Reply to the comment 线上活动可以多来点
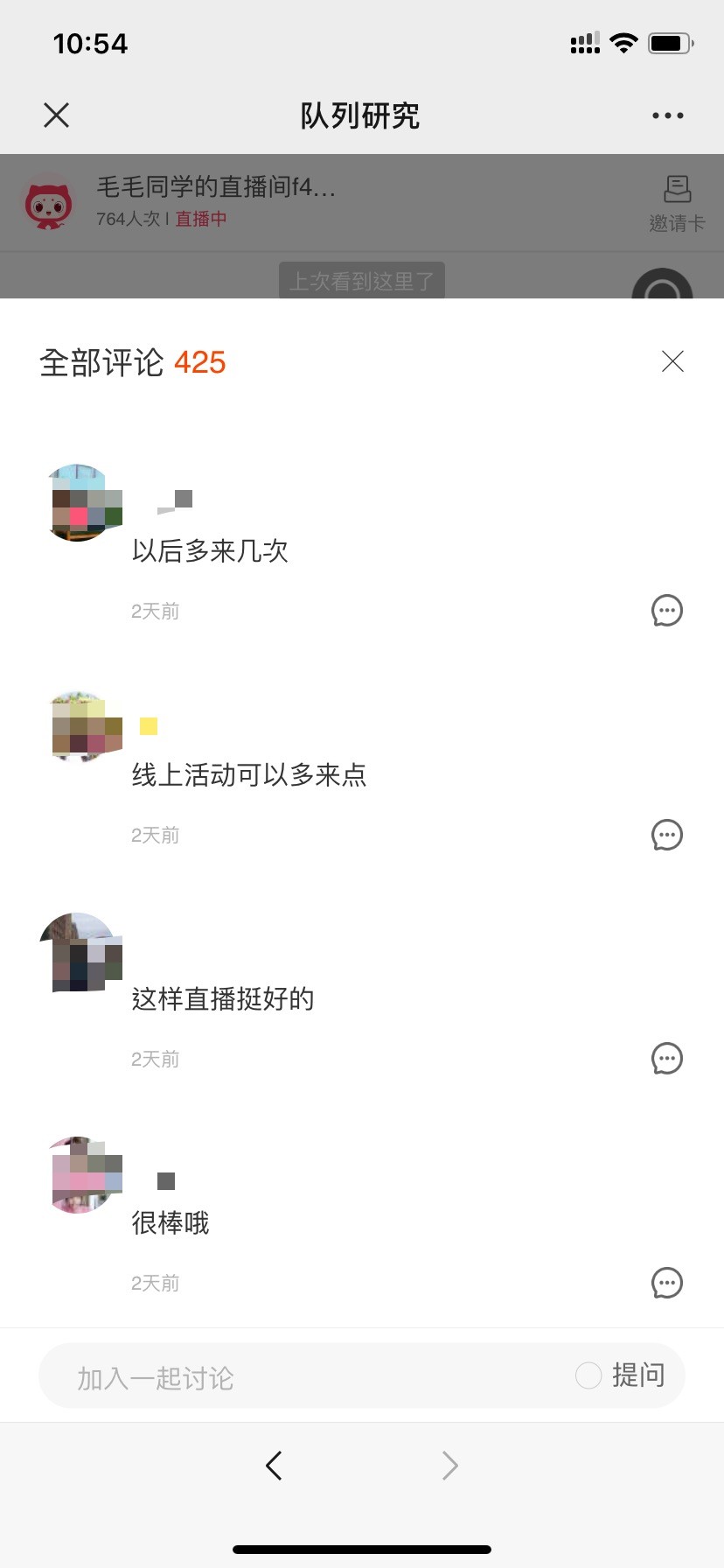Viewport: 724px width, 1568px height. point(667,835)
